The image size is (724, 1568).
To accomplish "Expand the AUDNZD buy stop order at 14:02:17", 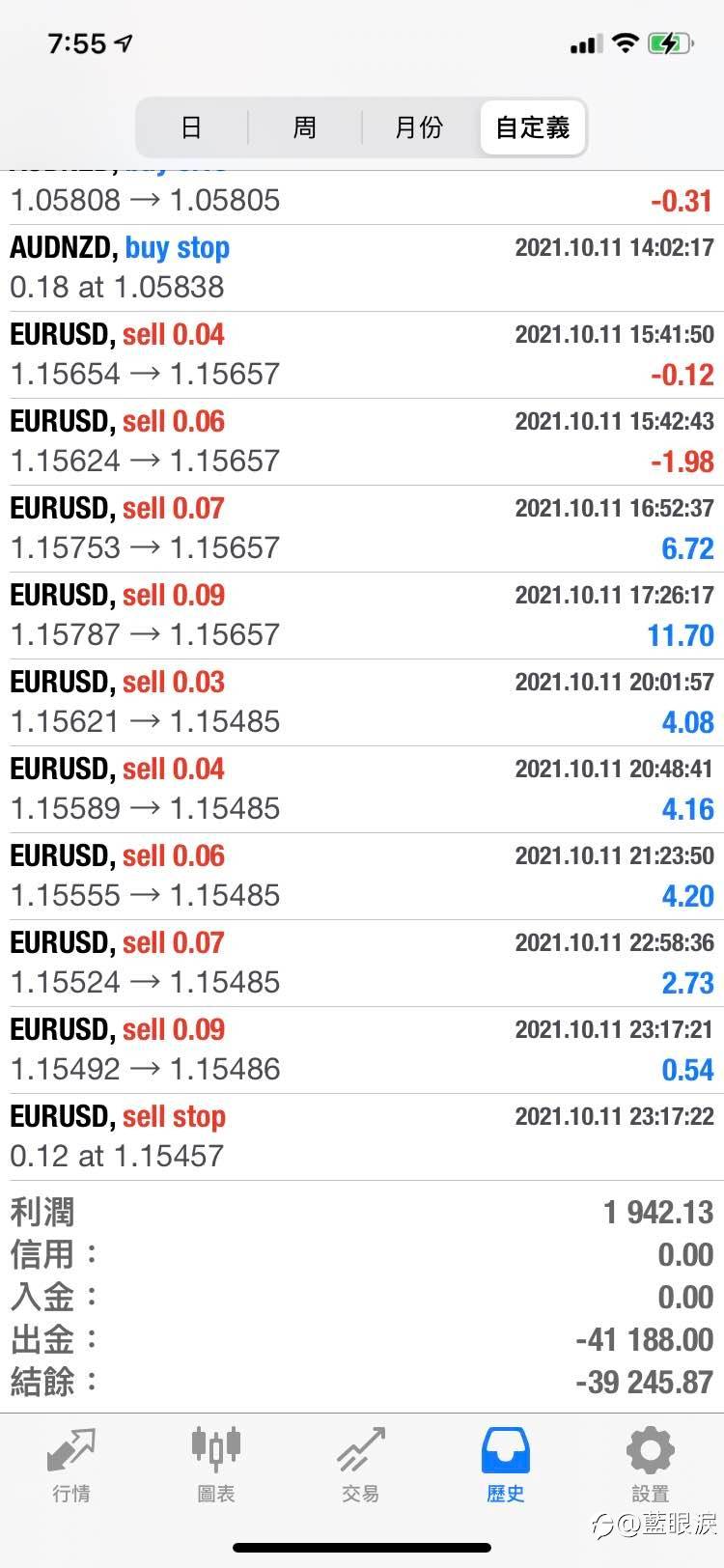I will pos(362,268).
